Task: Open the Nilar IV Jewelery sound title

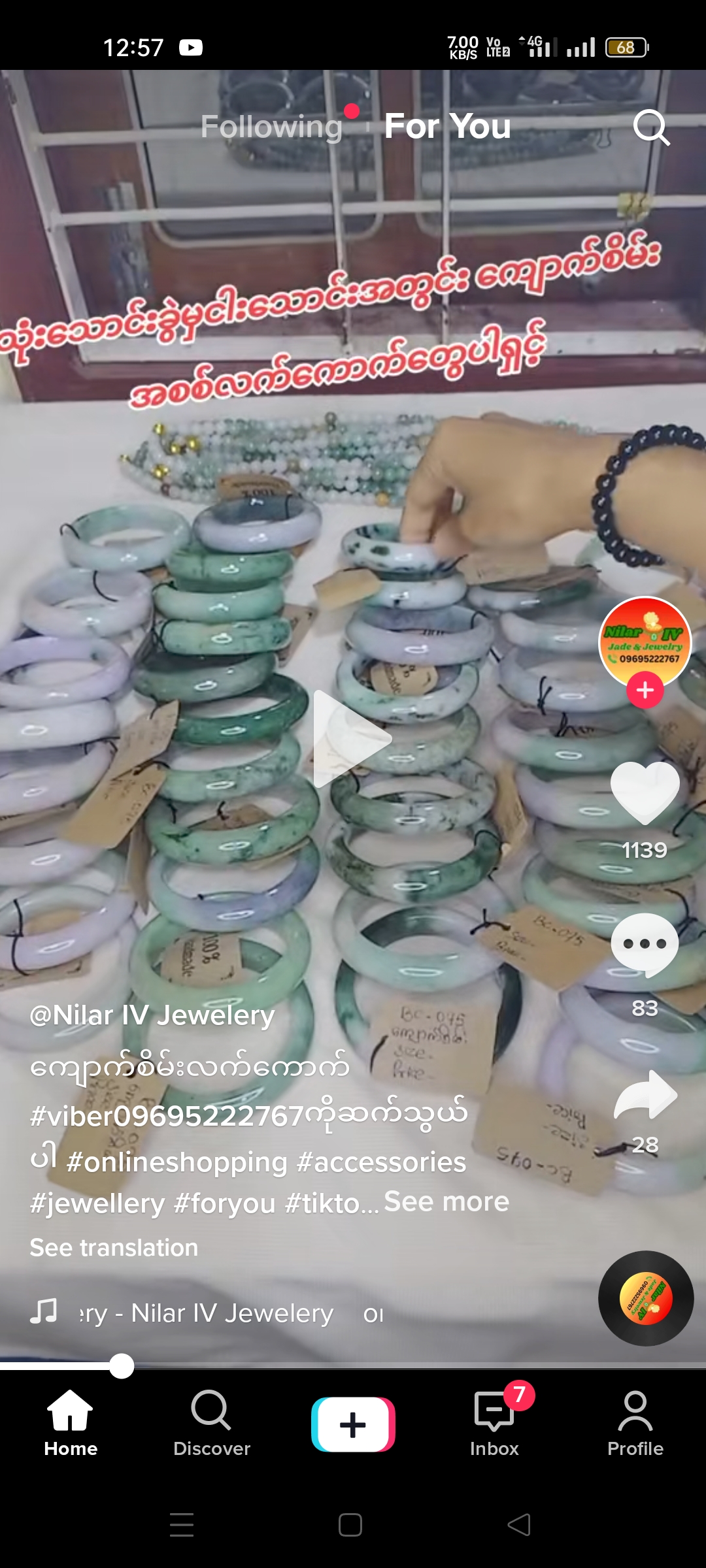Action: click(232, 1313)
